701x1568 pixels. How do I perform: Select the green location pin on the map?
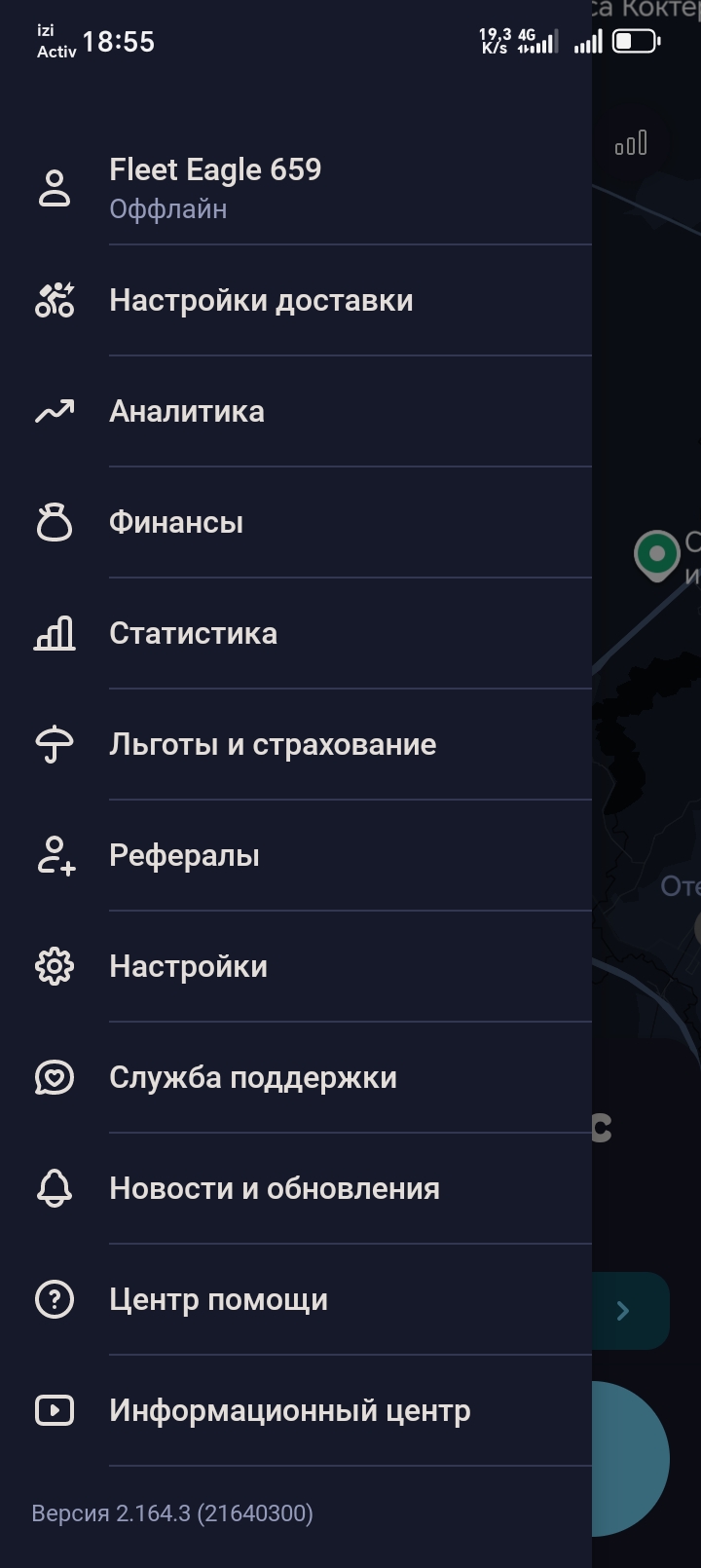[x=657, y=555]
